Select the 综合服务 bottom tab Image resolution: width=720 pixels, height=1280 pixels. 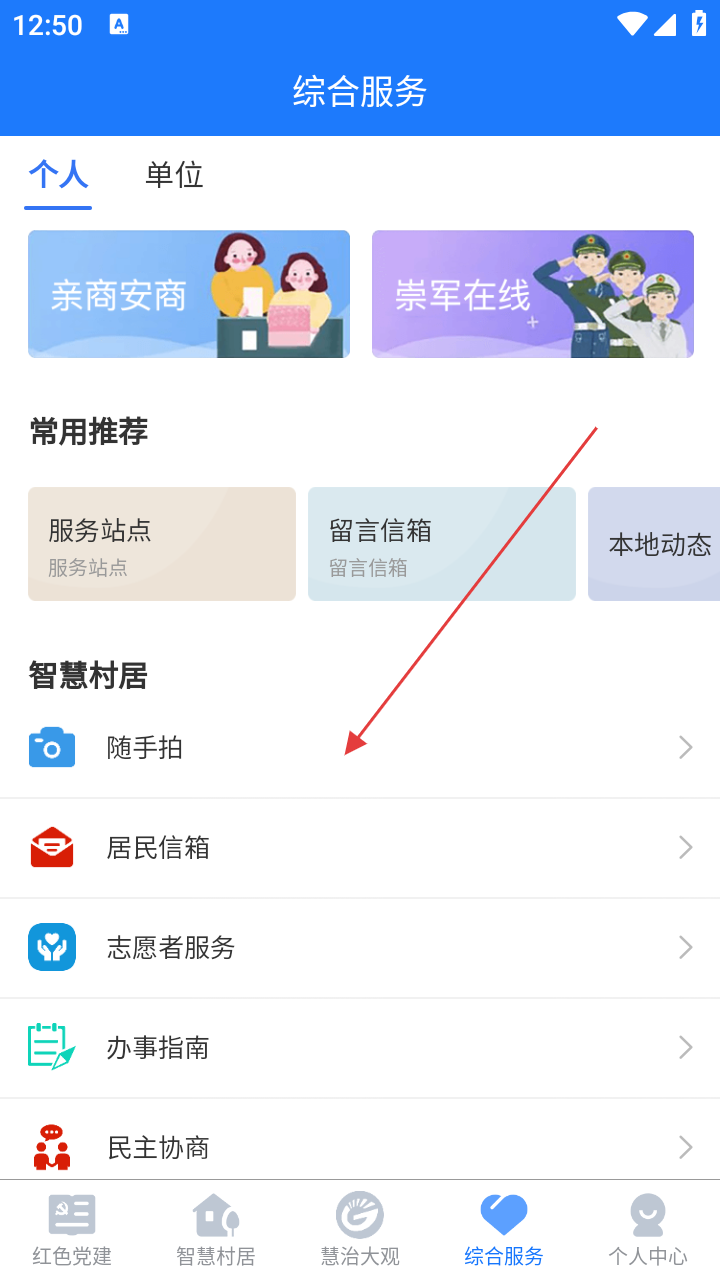click(504, 1230)
